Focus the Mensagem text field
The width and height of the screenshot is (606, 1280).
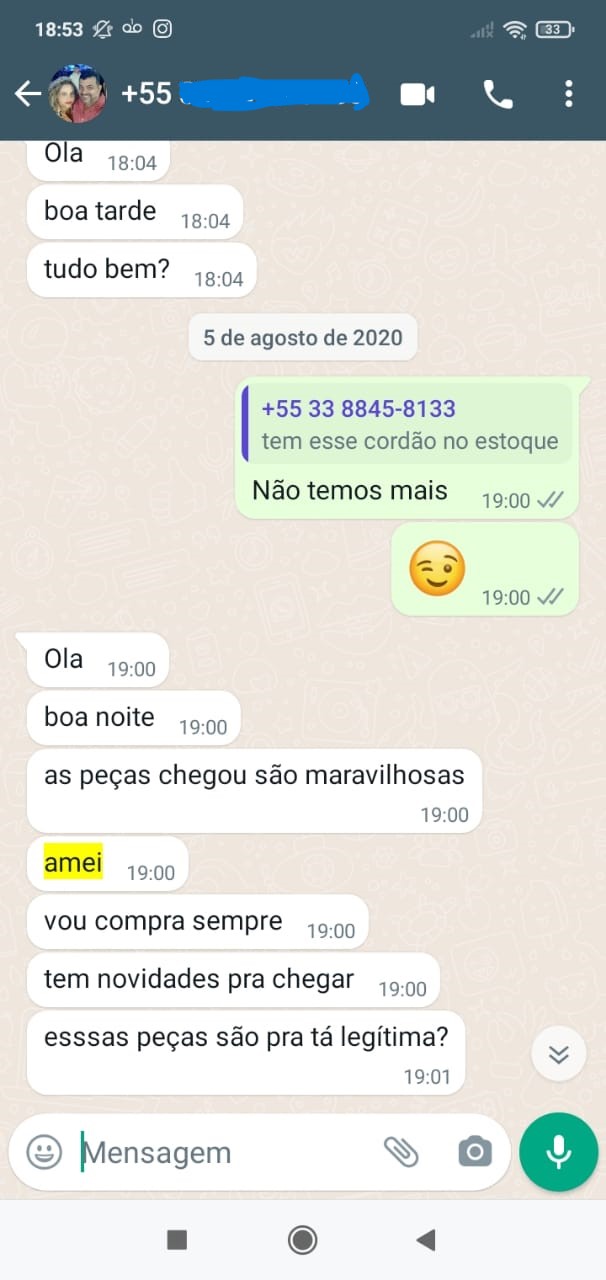pyautogui.click(x=220, y=1152)
